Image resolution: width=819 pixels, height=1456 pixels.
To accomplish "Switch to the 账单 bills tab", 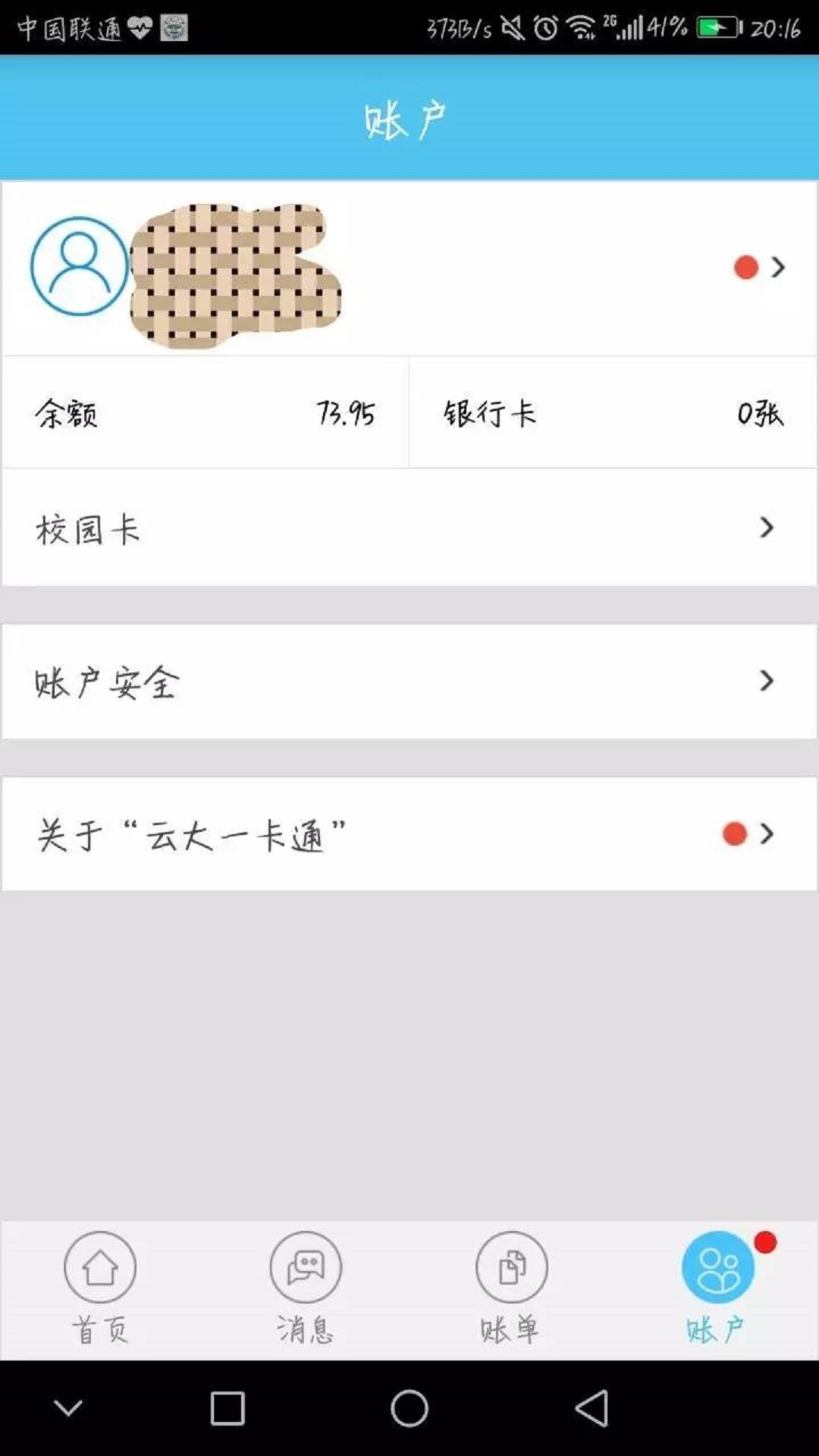I will [x=511, y=1288].
